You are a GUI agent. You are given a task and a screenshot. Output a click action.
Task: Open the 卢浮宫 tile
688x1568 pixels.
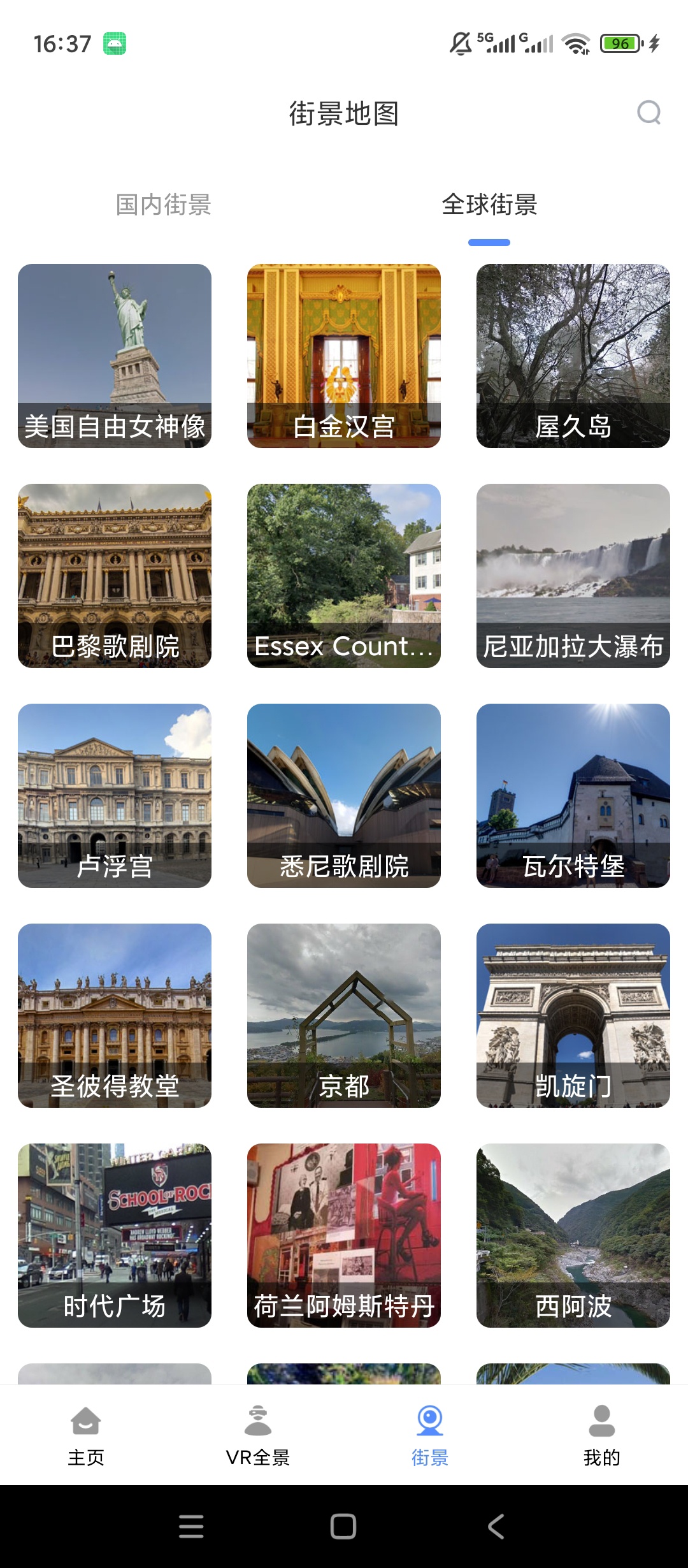coord(115,795)
